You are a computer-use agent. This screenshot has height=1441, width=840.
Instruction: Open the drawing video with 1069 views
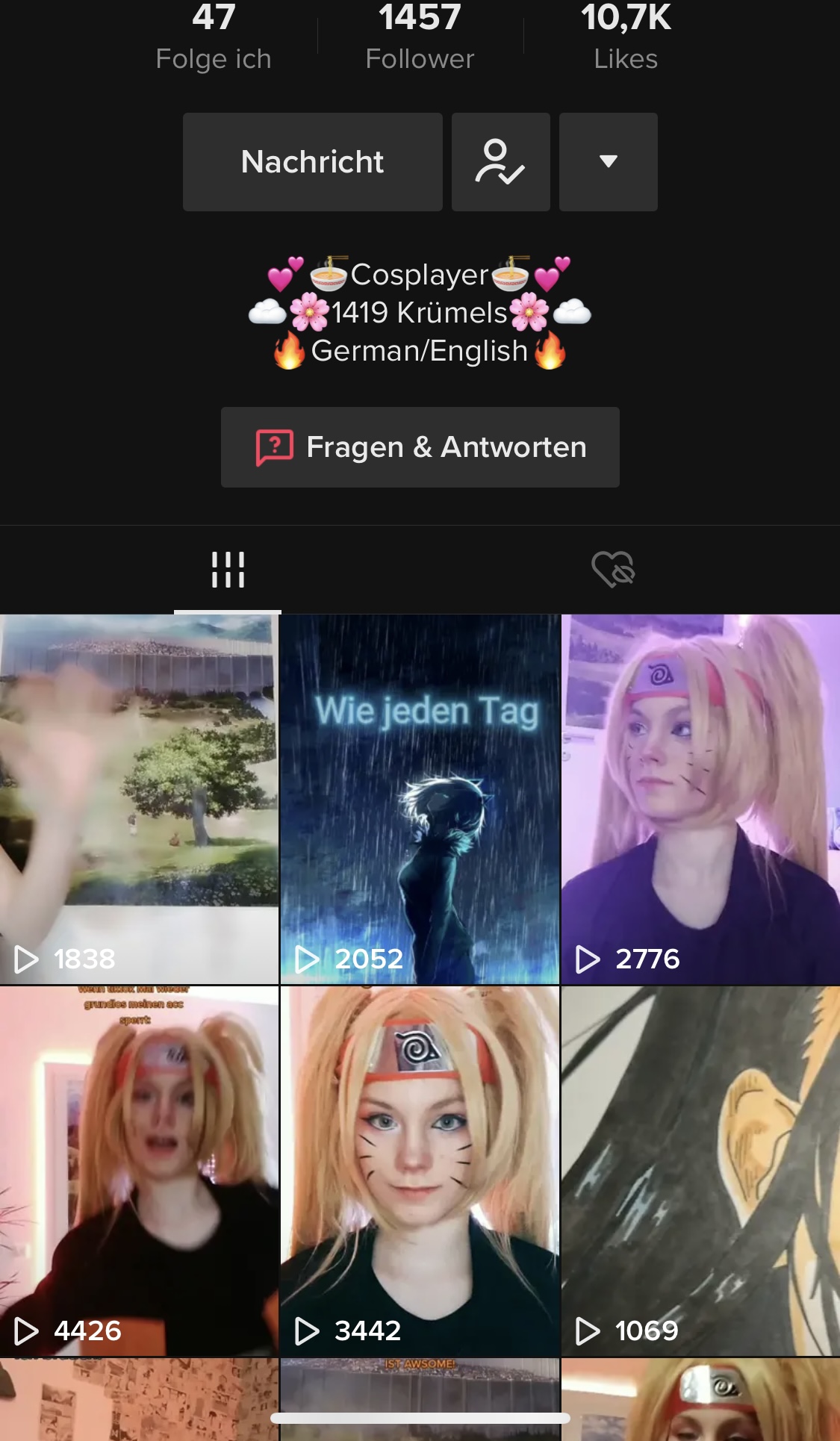[x=700, y=1171]
